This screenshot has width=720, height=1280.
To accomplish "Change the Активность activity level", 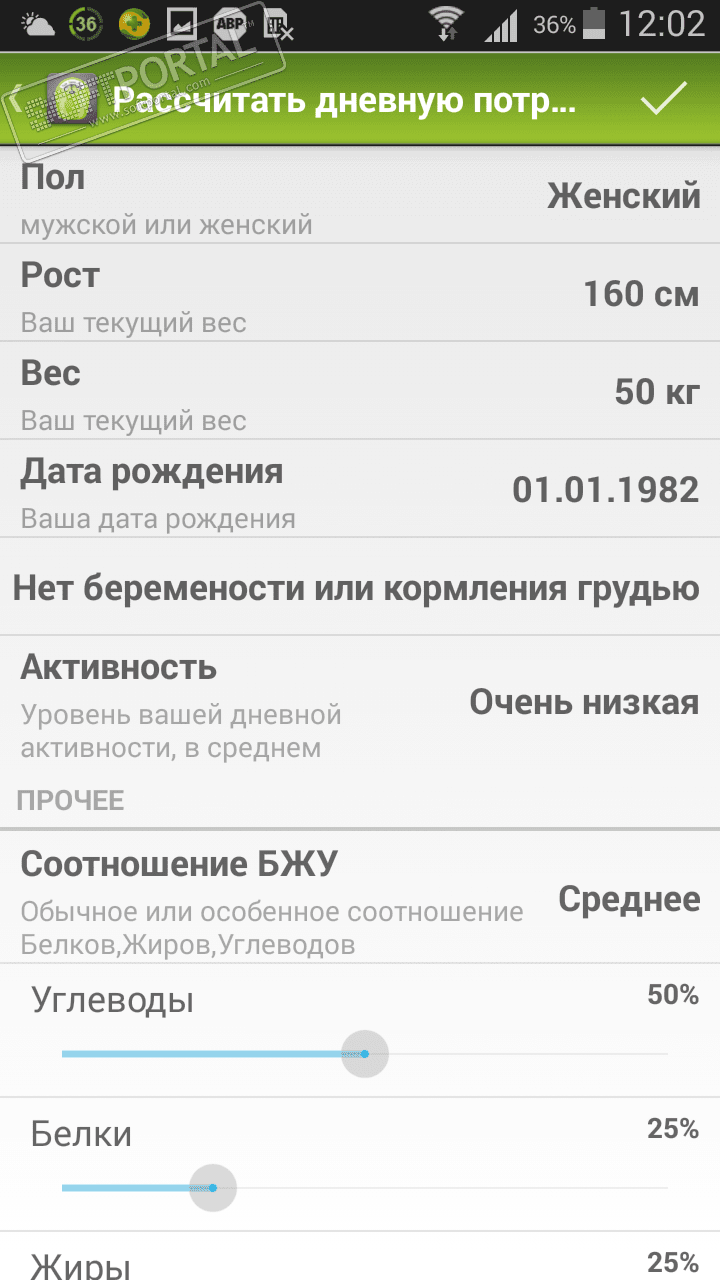I will pyautogui.click(x=360, y=704).
